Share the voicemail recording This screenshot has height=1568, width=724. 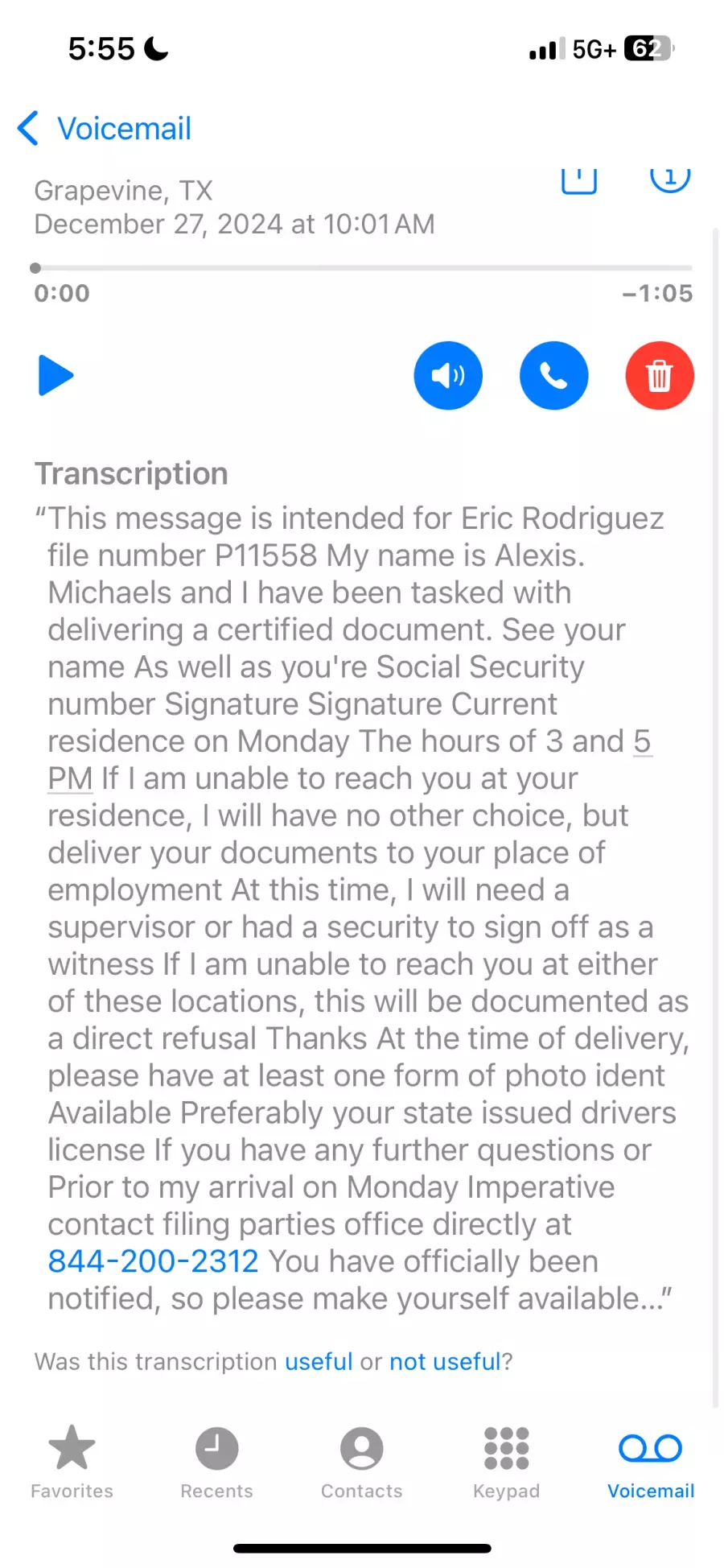pos(579,180)
